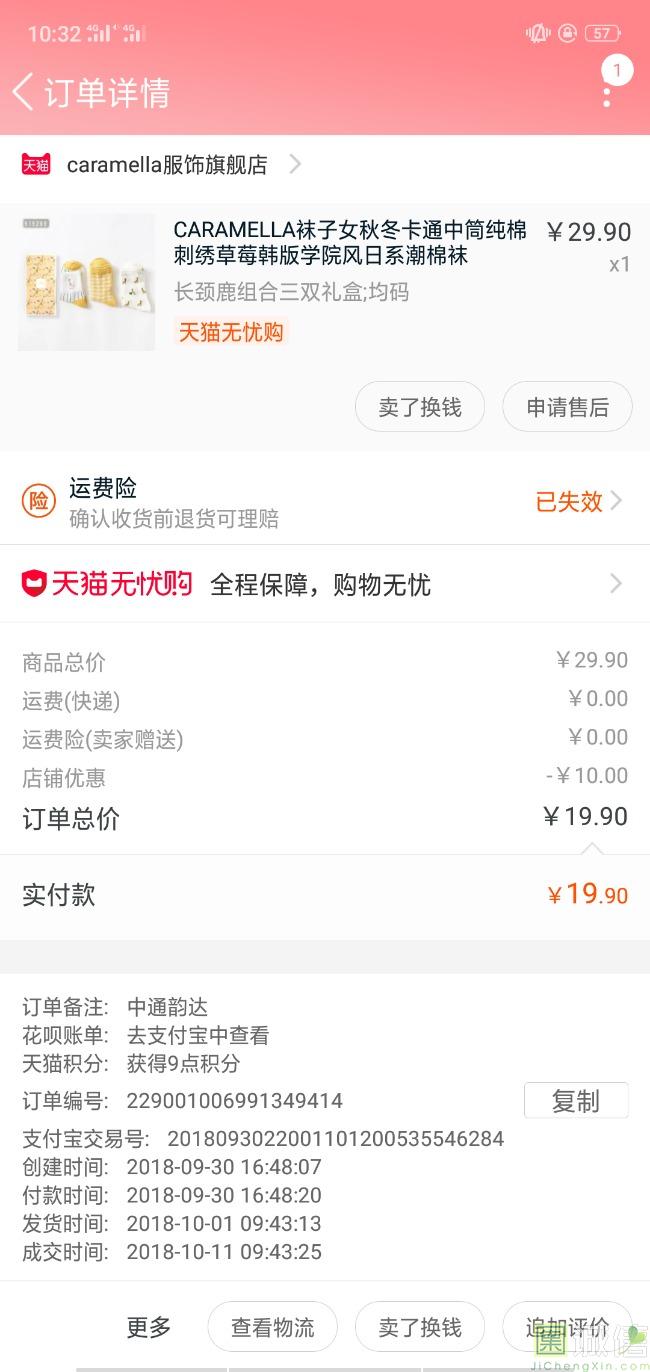Open 天猫无忧购 guarantee details
Viewport: 650px width, 1372px height.
click(x=325, y=584)
